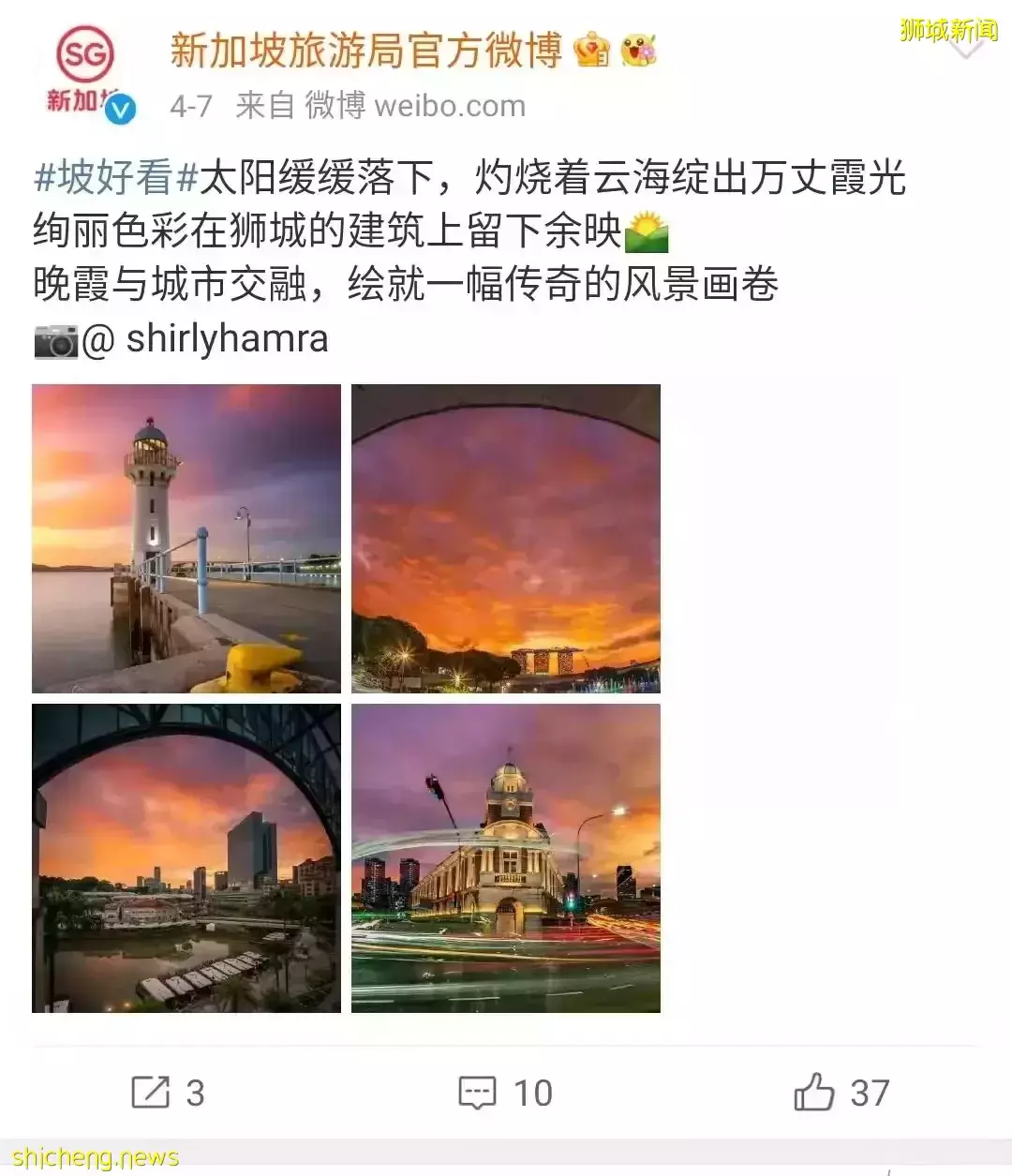Screen dimensions: 1012x1176
Task: View the riverside arch sunset photo
Action: point(186,858)
